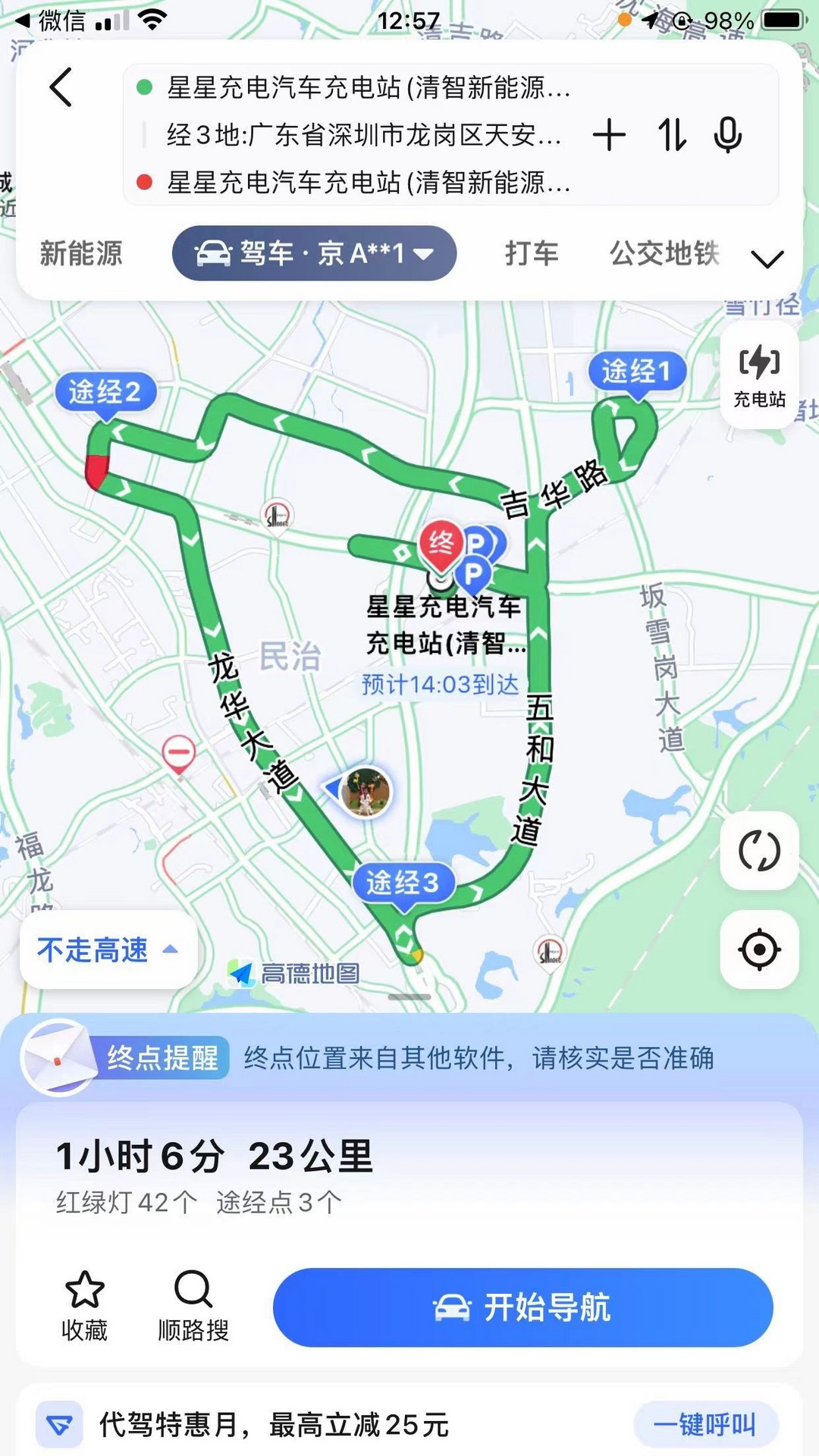Screen dimensions: 819x1456
Task: Show 充电站 charging stations on map
Action: click(x=759, y=376)
